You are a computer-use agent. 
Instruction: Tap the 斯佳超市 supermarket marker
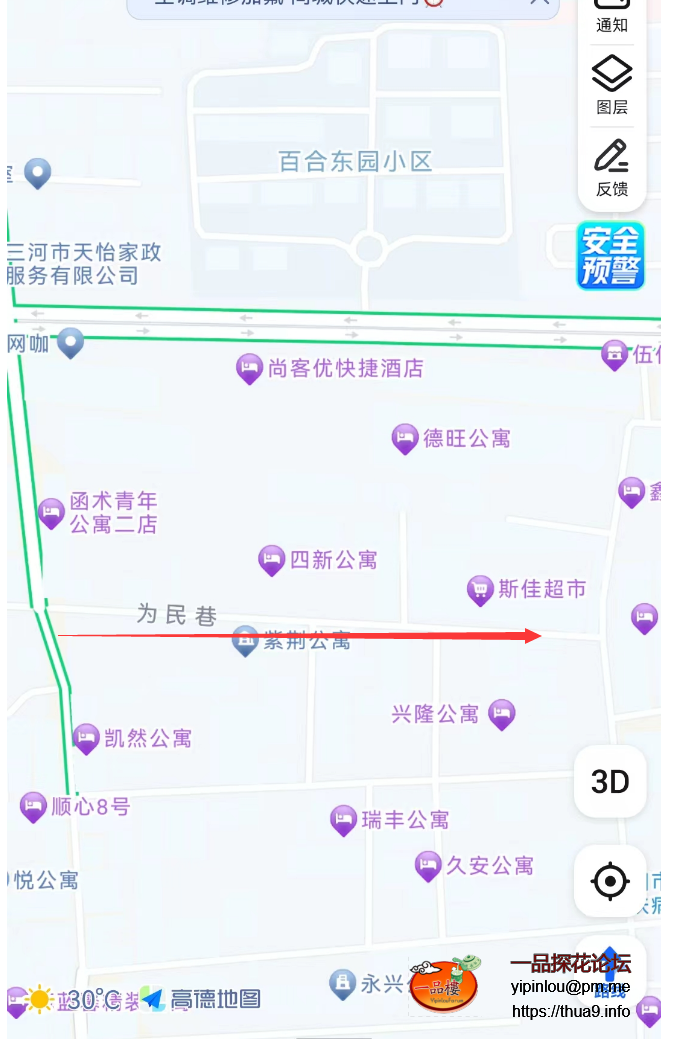point(481,589)
